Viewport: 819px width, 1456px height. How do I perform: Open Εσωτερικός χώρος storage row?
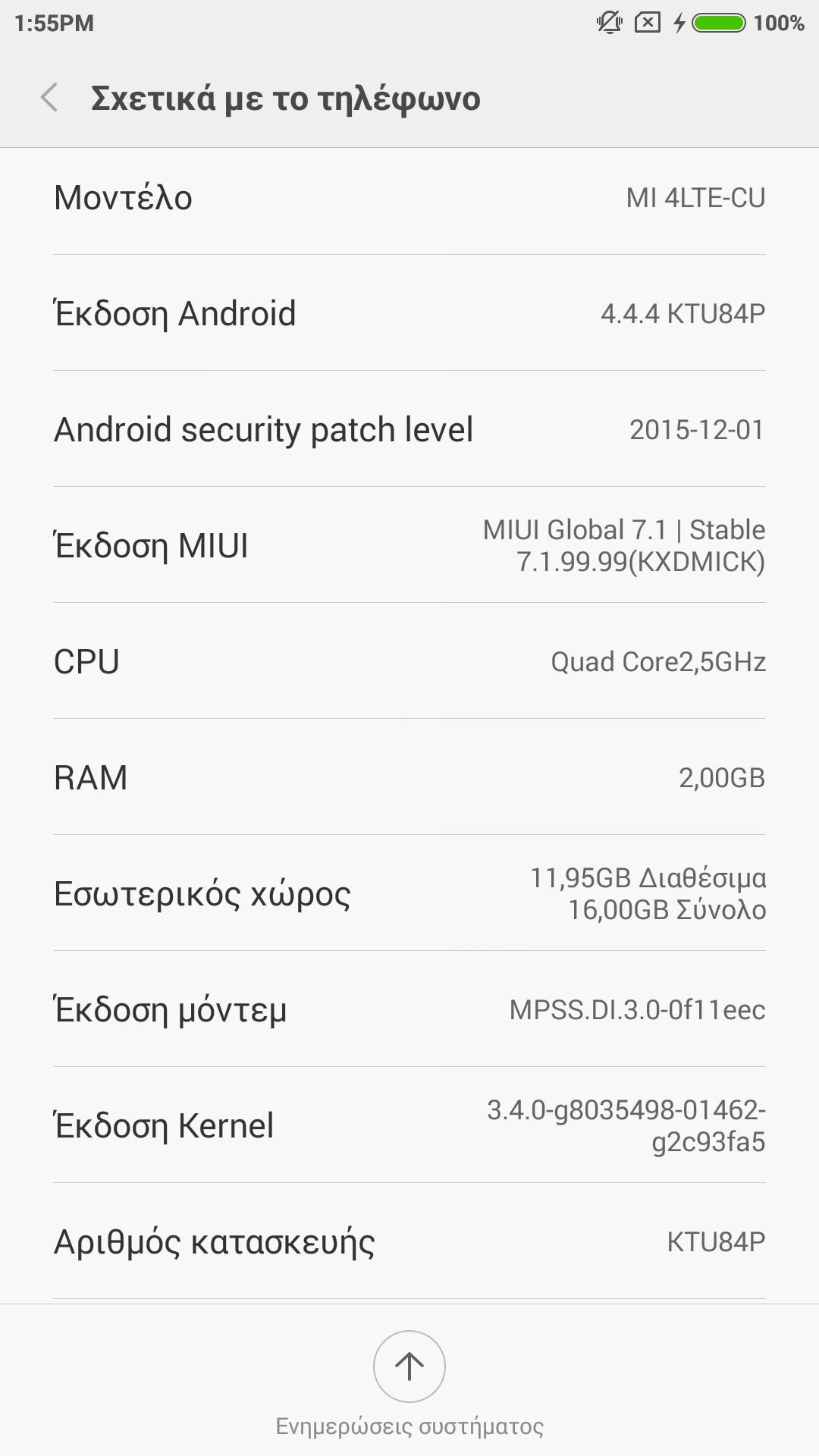409,893
